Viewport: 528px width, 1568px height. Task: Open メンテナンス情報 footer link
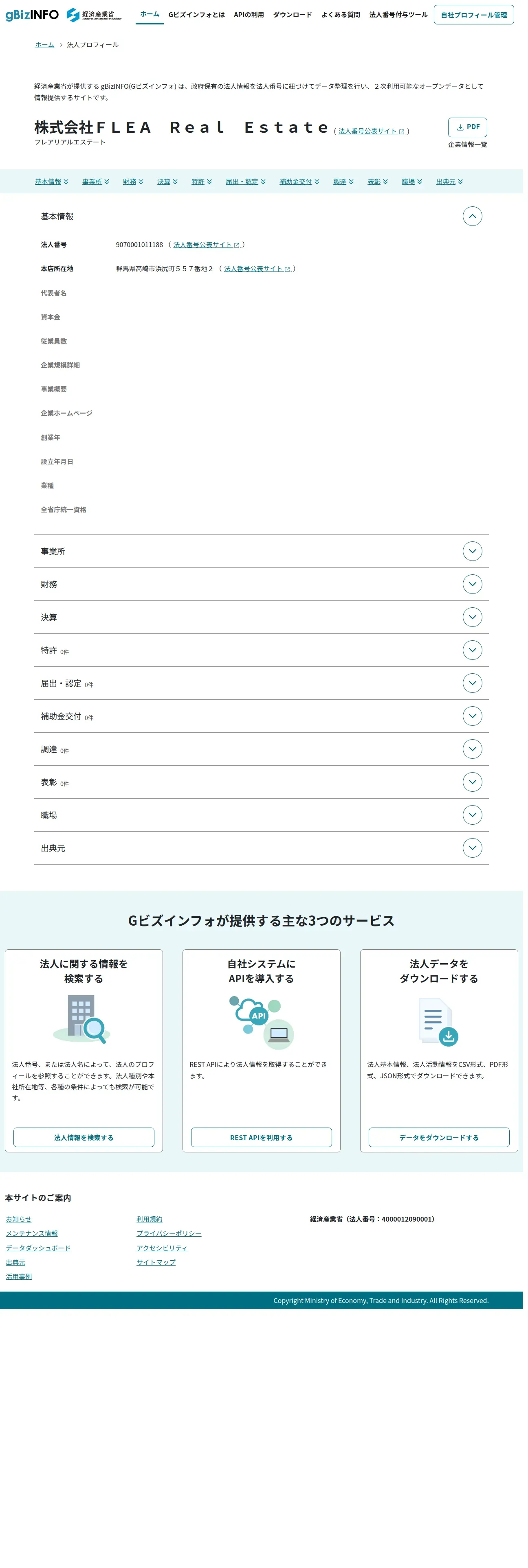point(32,1244)
